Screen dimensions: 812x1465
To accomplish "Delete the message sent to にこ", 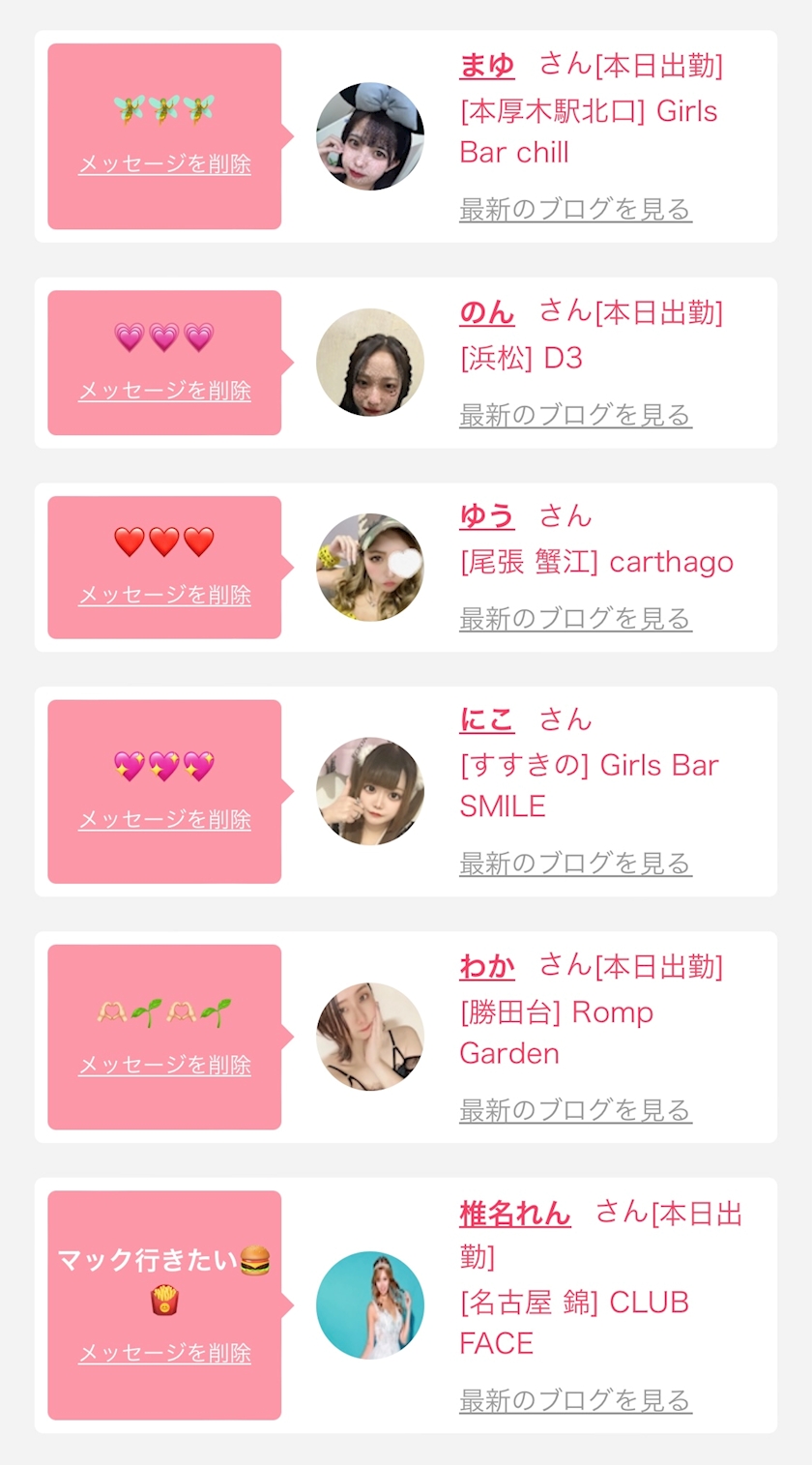I will pos(164,820).
